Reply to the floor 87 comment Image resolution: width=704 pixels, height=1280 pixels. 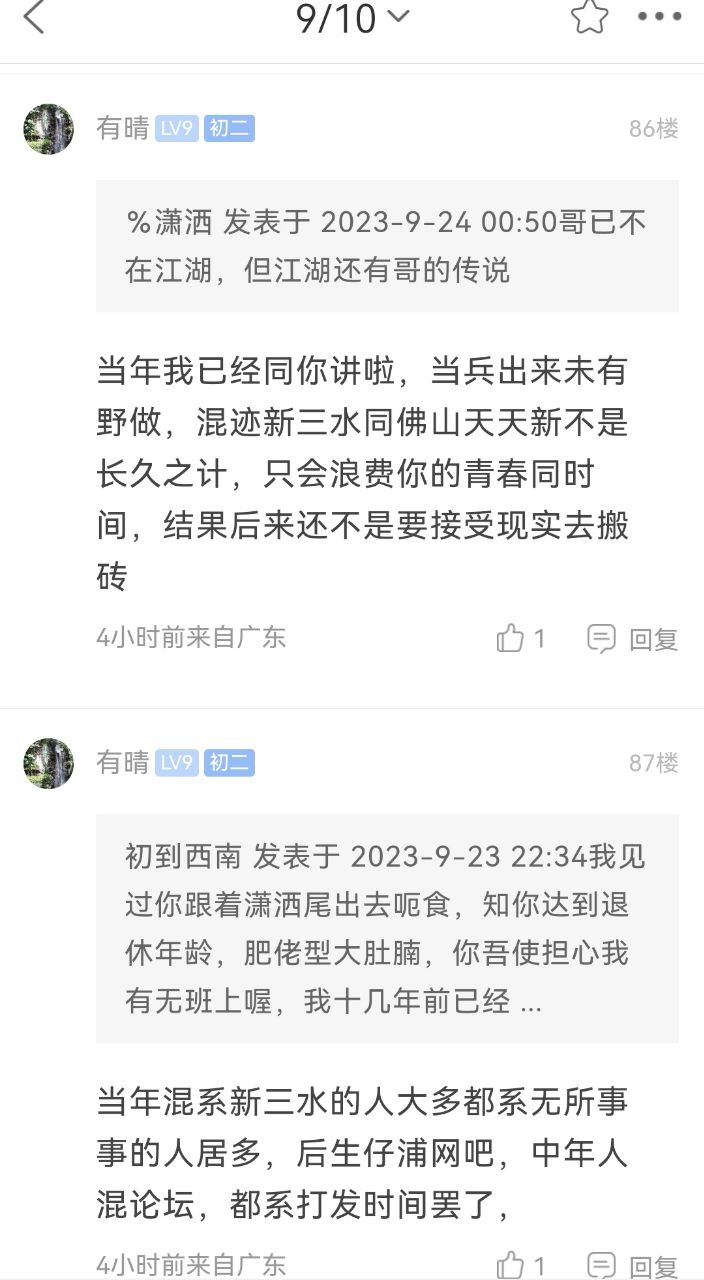point(632,1266)
